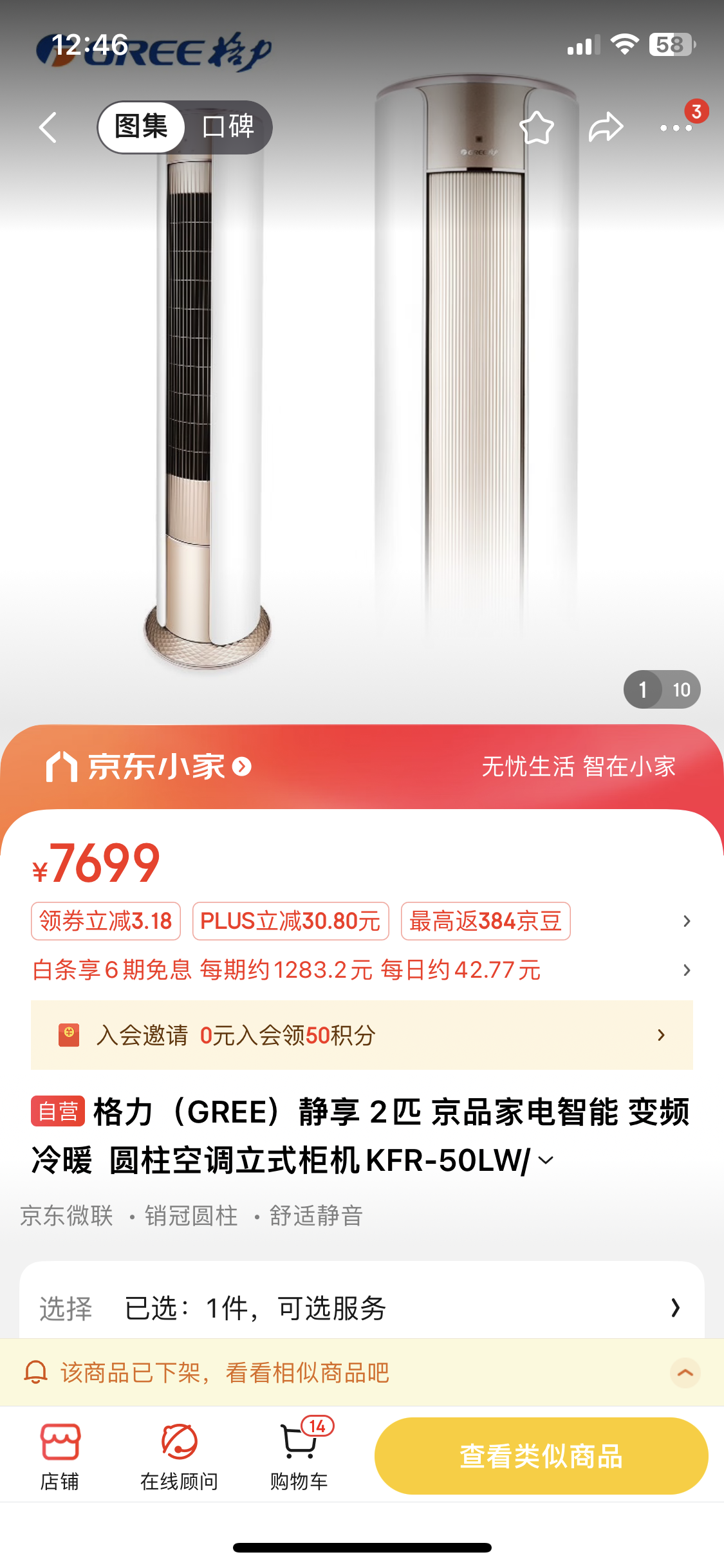Collapse the 该商品已下架 notice
The image size is (724, 1568).
tap(685, 1373)
